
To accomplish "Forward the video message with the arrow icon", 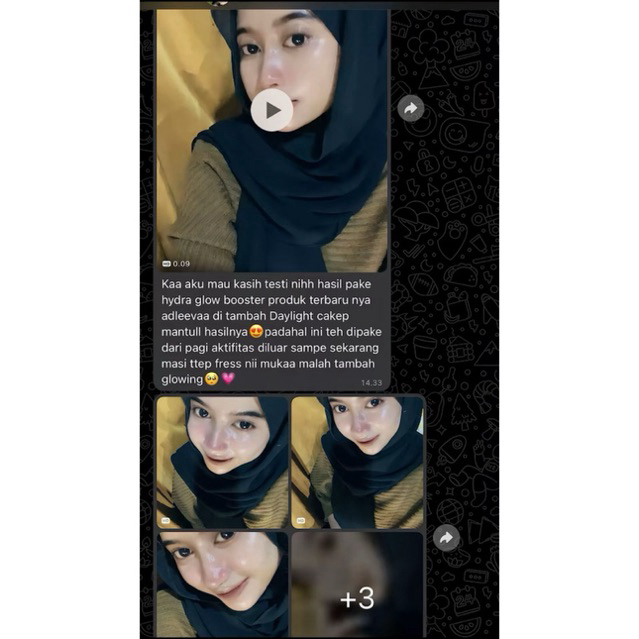I will click(411, 109).
